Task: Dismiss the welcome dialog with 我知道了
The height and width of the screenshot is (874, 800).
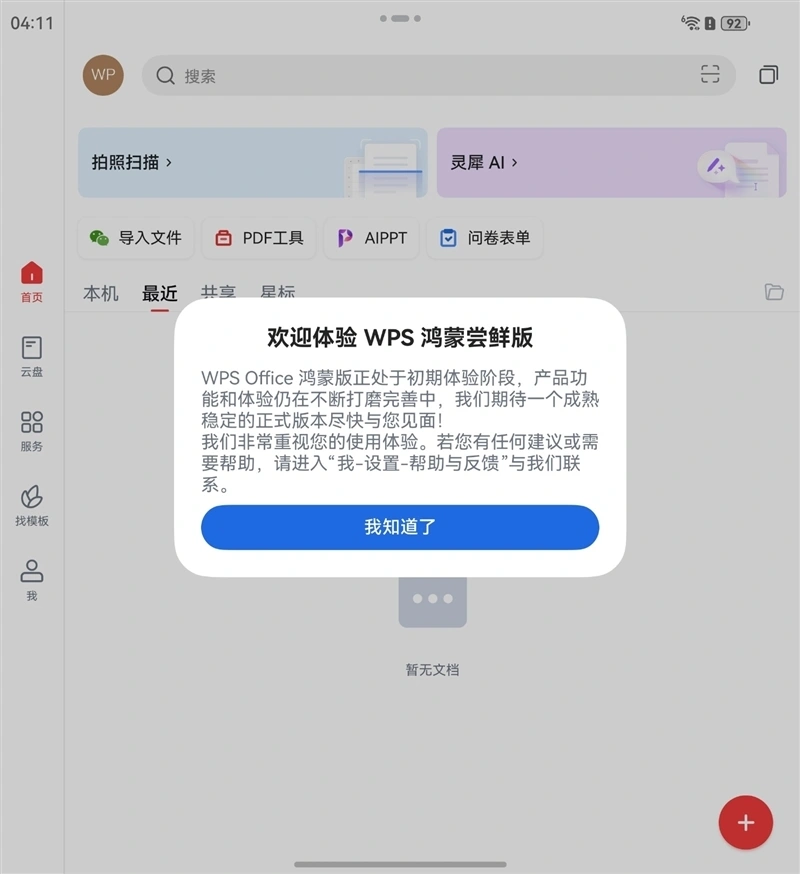Action: (400, 527)
